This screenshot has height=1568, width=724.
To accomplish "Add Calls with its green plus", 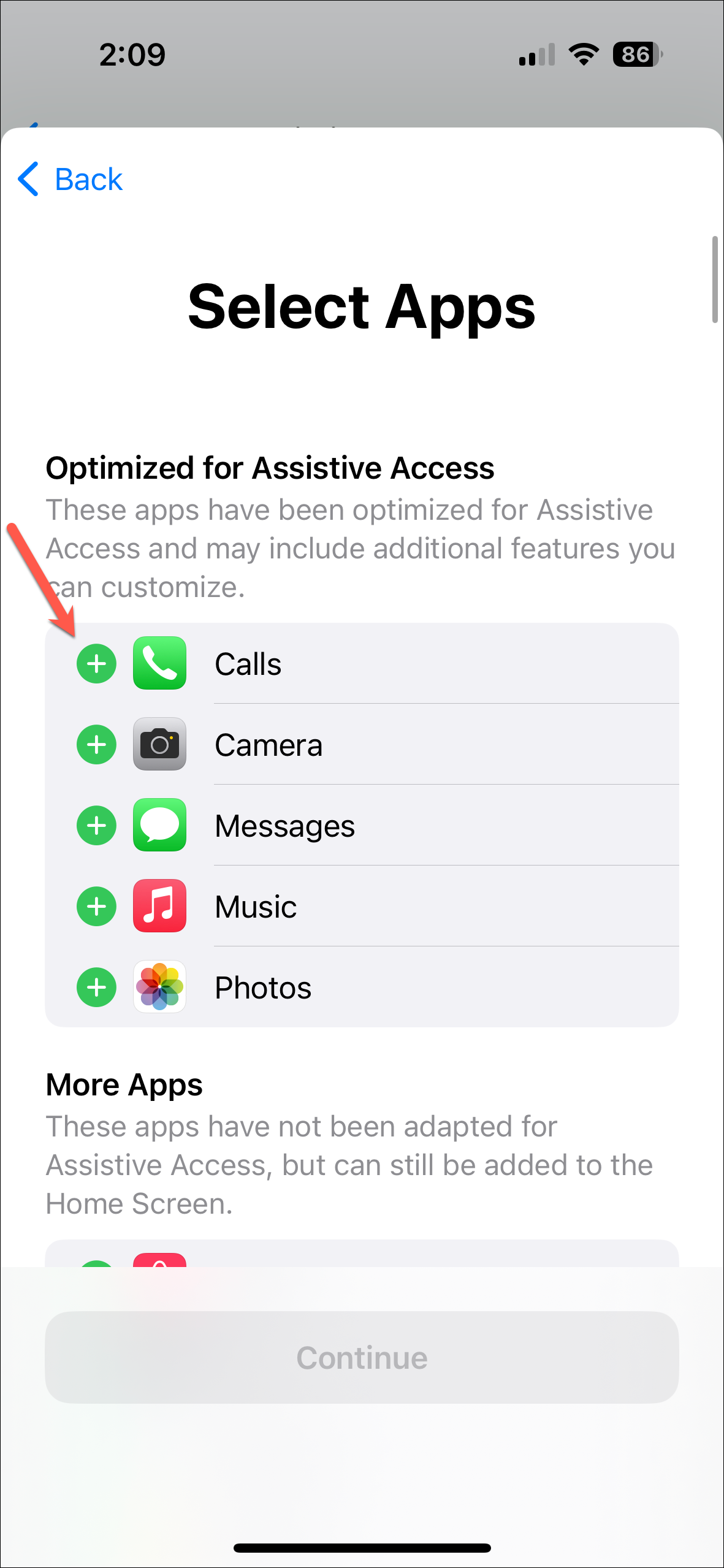I will coord(96,664).
